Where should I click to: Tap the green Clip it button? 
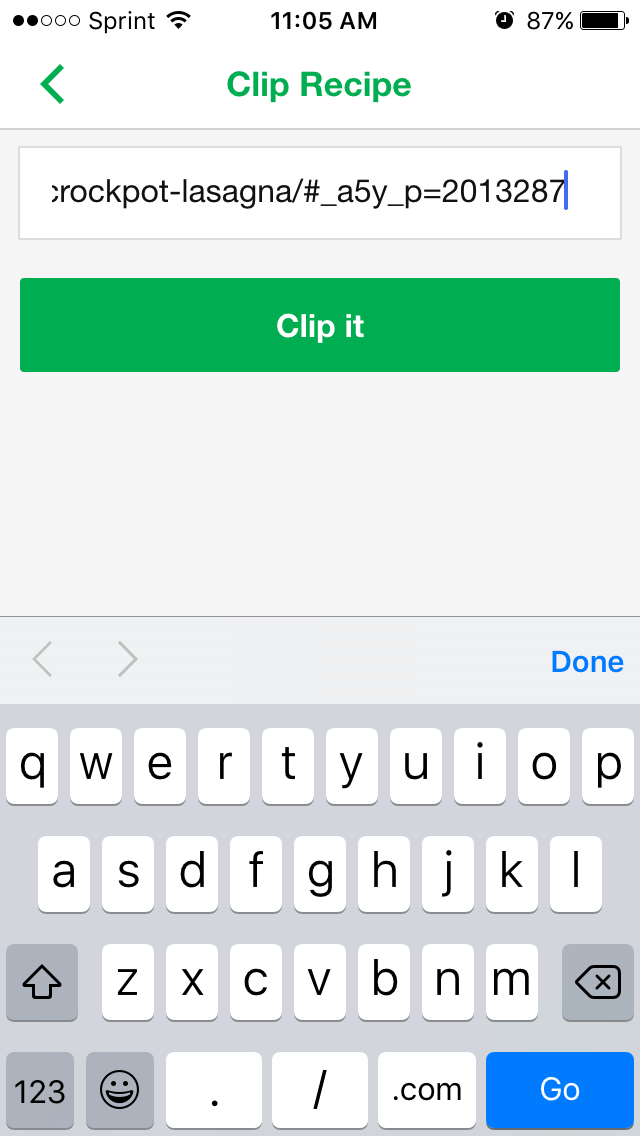[x=320, y=326]
